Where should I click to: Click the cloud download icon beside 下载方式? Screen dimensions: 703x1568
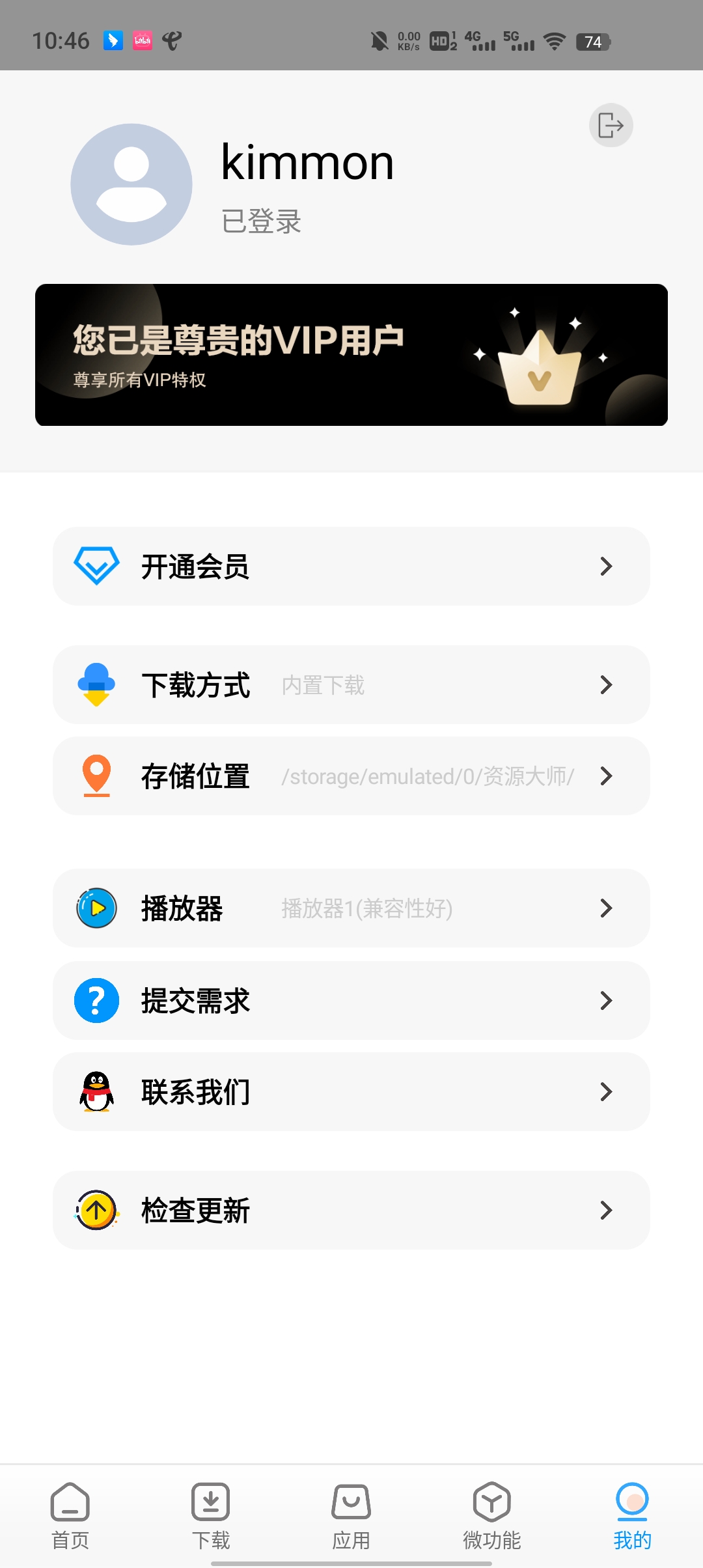tap(95, 684)
